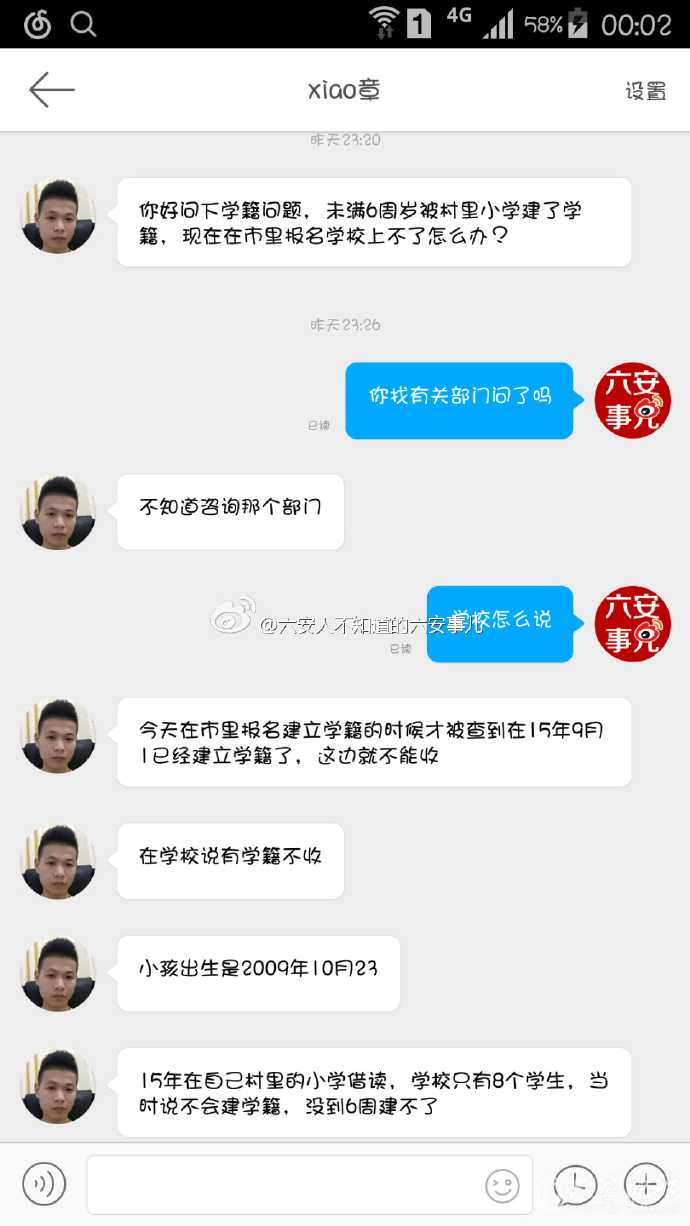Tap 六安事儿 avatar beside 你找有关部门问了吗
Screen dimensions: 690x1226
pyautogui.click(x=632, y=400)
